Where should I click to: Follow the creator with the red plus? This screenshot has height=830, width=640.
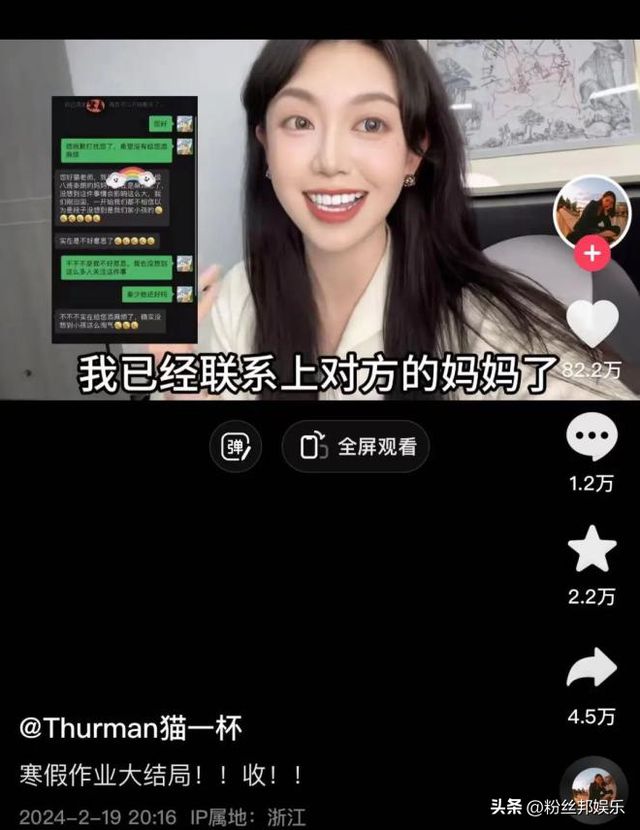592,253
